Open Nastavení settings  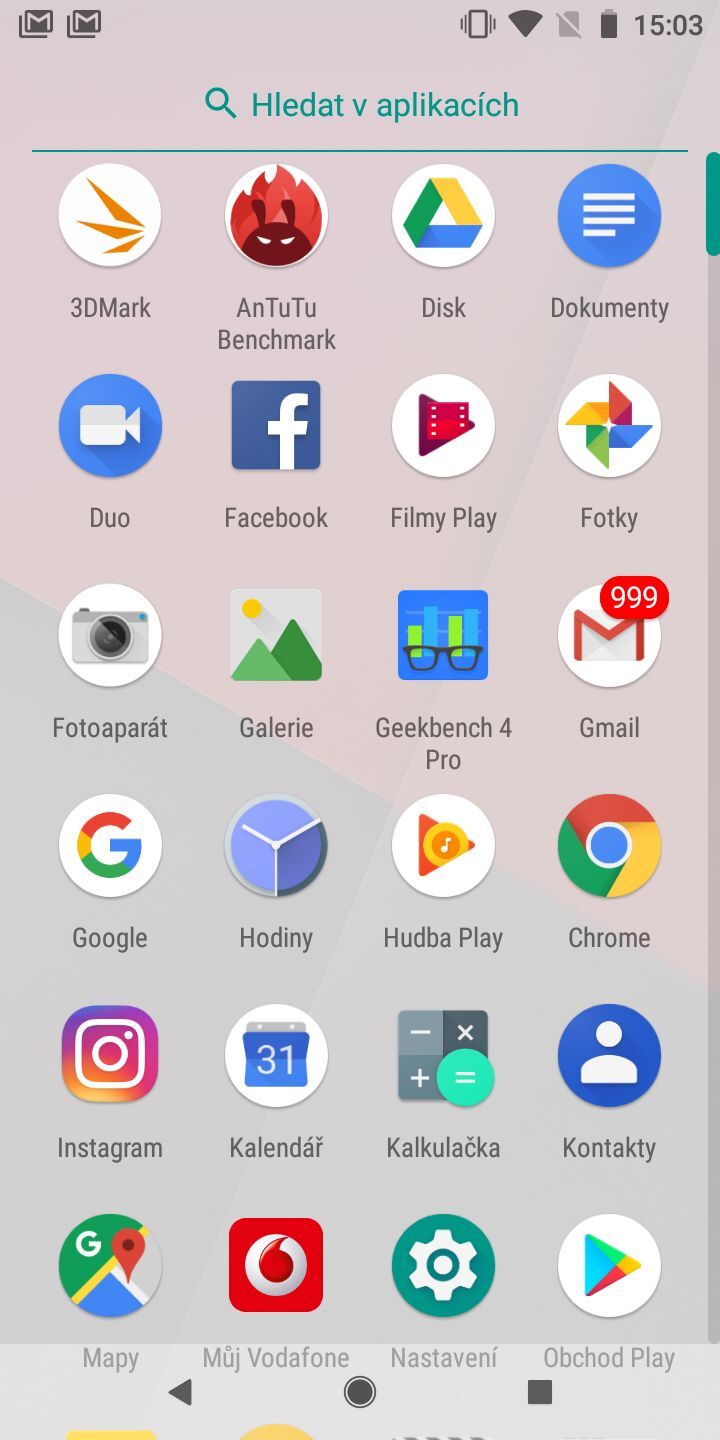pos(443,1265)
